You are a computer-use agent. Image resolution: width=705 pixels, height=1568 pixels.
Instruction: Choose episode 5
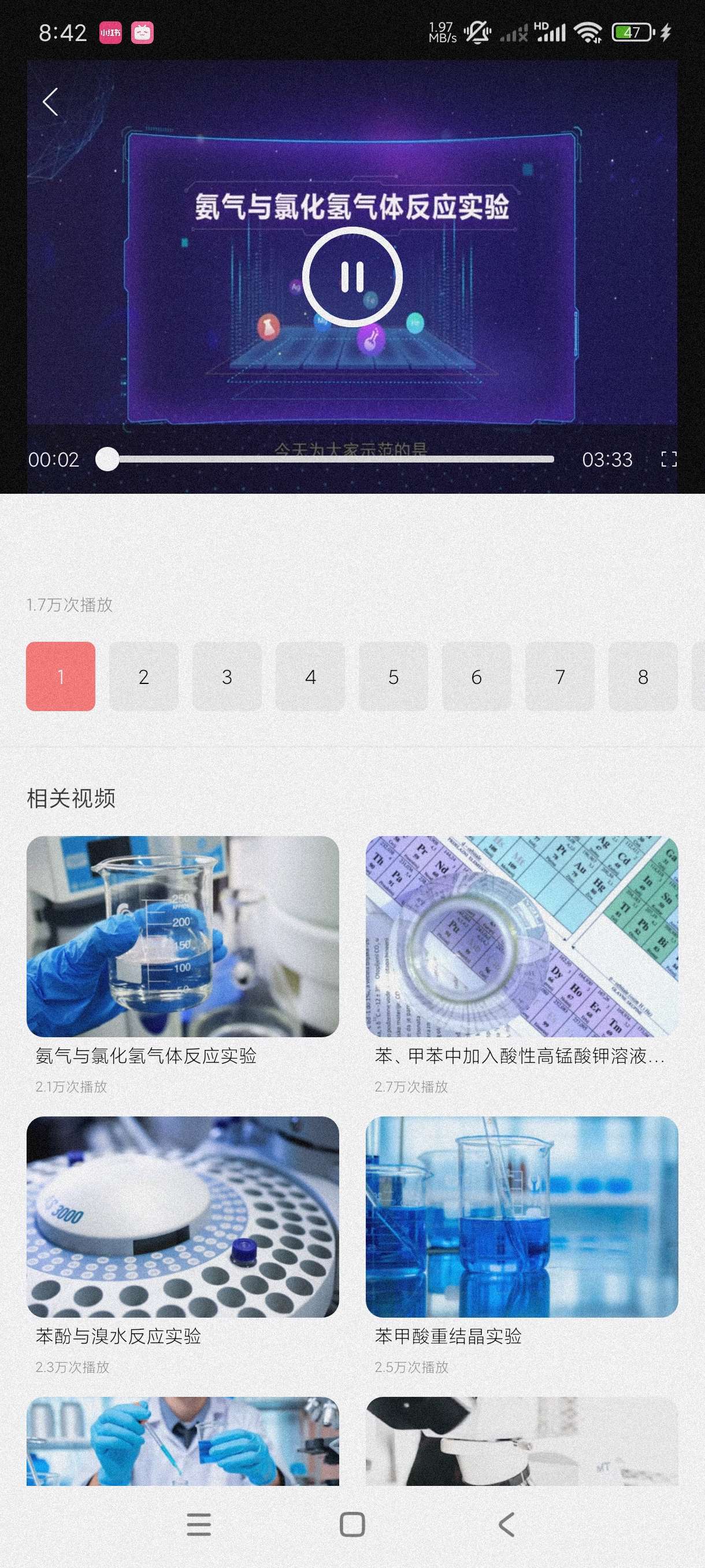[x=394, y=677]
